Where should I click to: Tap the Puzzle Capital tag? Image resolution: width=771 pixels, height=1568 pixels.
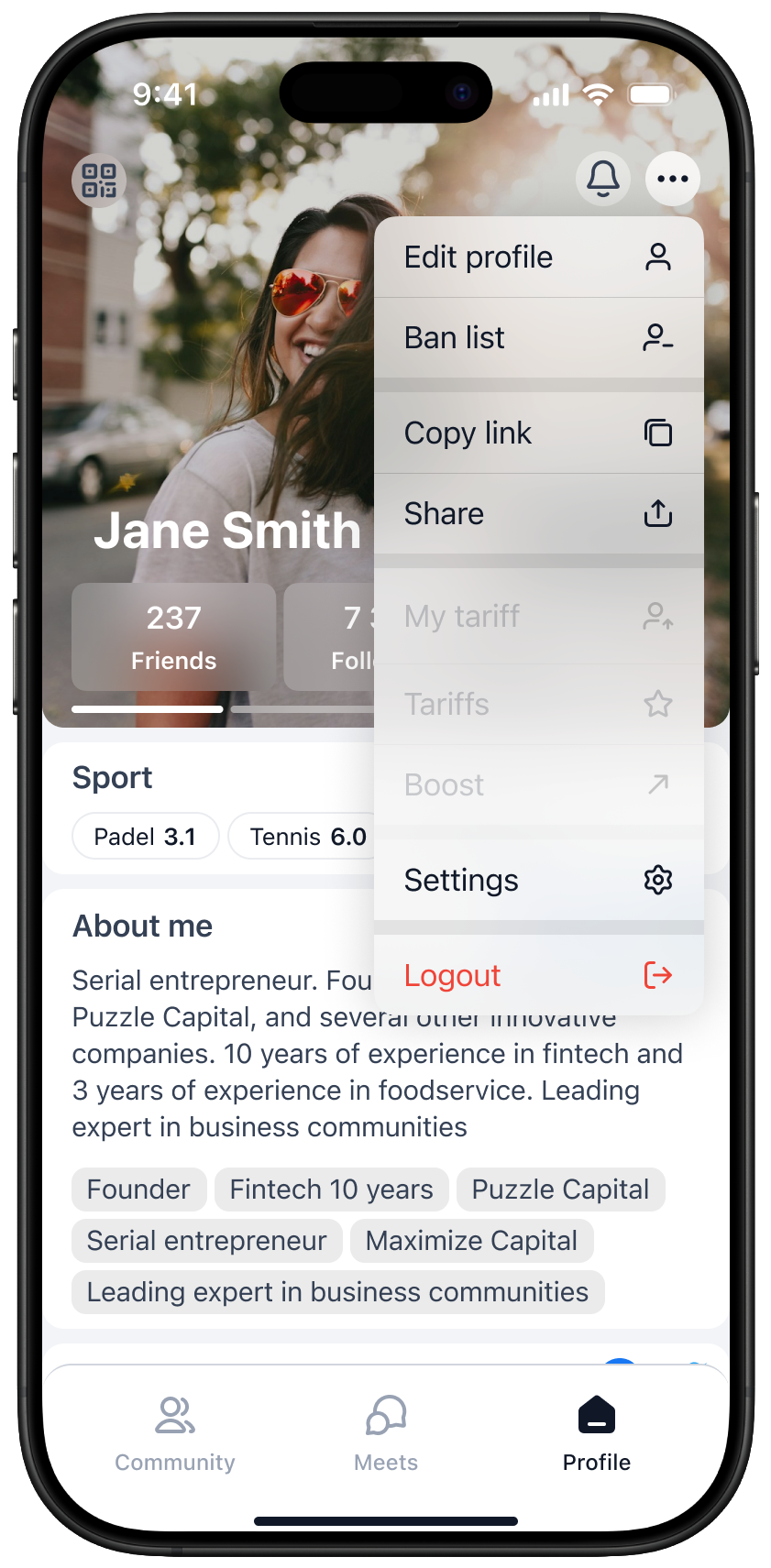pos(560,1189)
